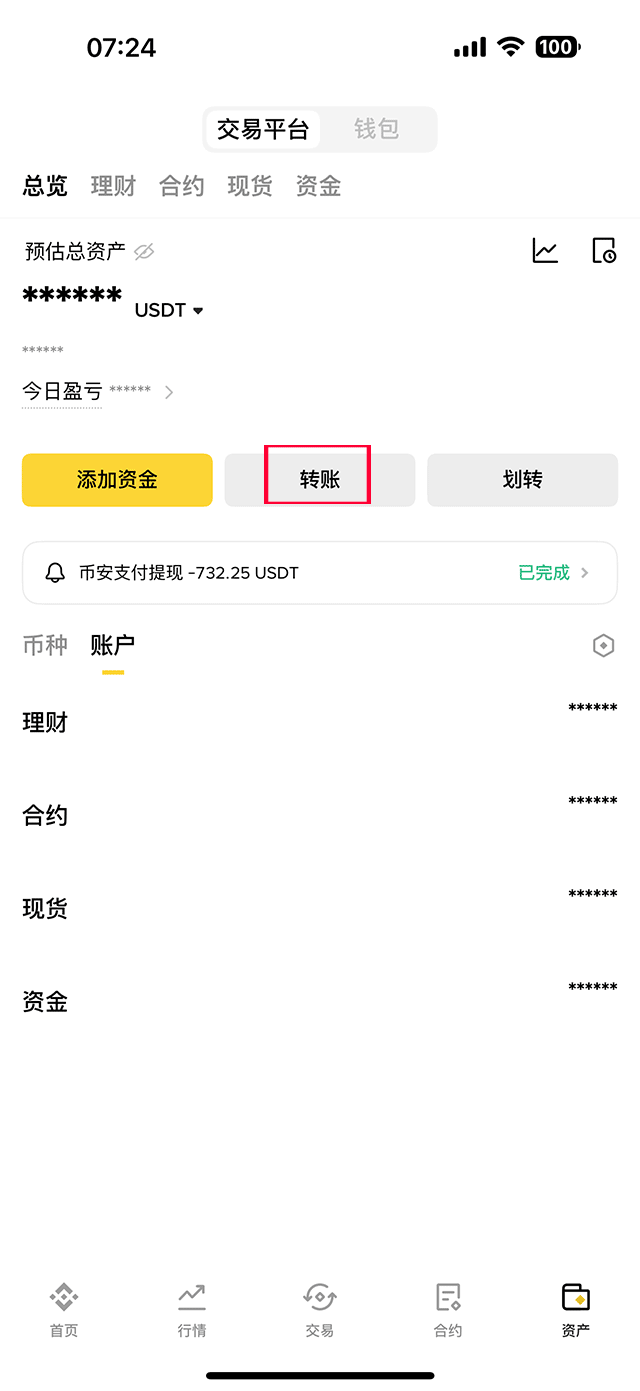640x1391 pixels.
Task: Select the 资金 top tab
Action: (x=318, y=186)
